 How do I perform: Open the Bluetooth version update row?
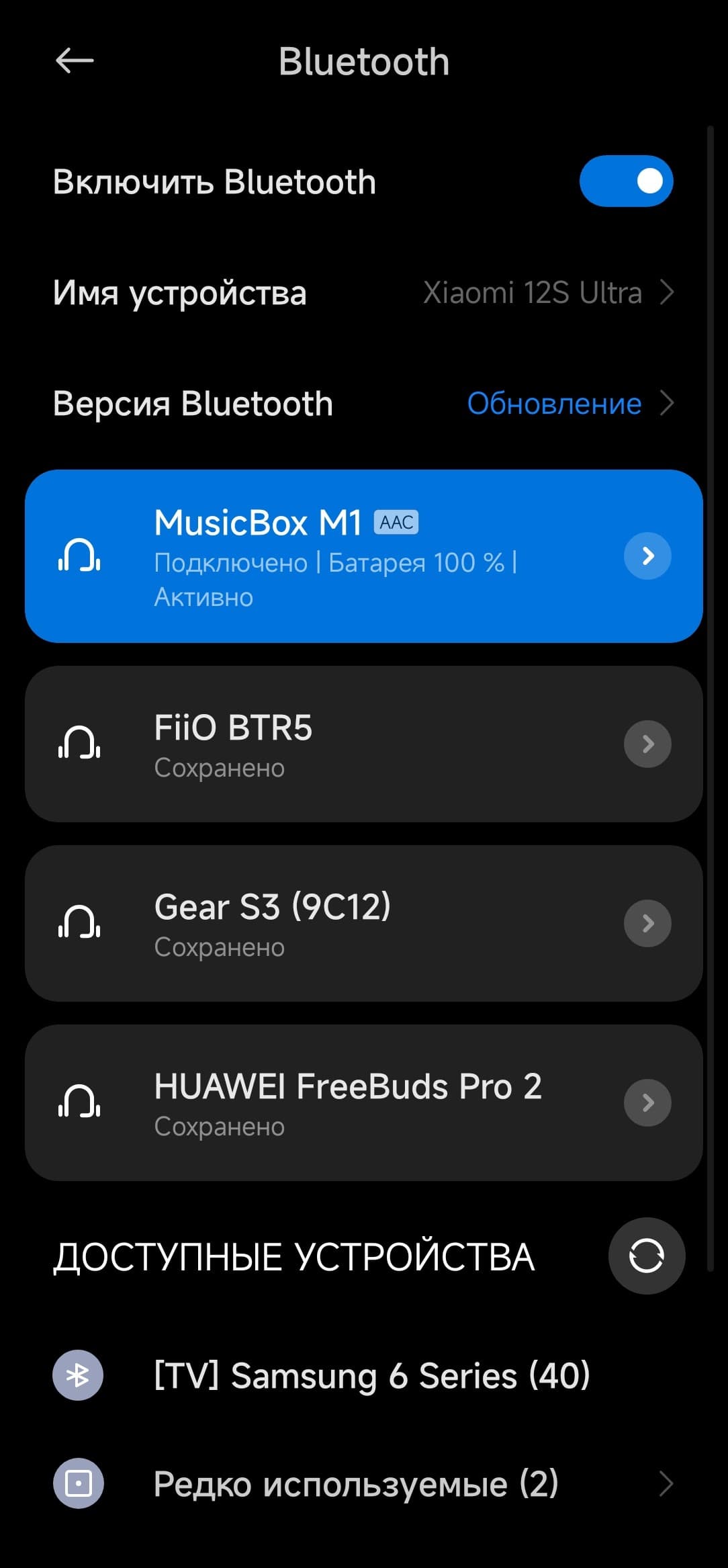(x=363, y=404)
